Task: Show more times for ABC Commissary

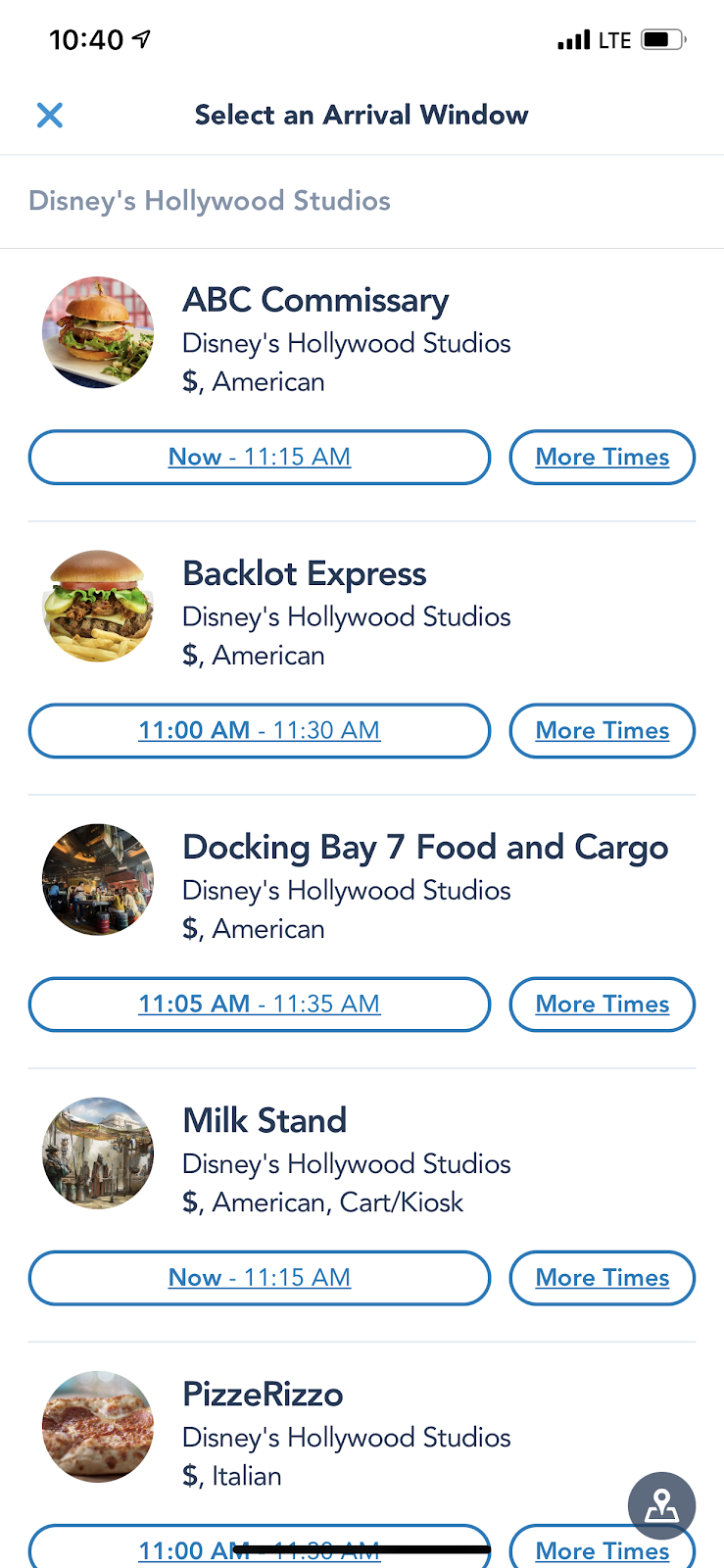Action: coord(602,458)
